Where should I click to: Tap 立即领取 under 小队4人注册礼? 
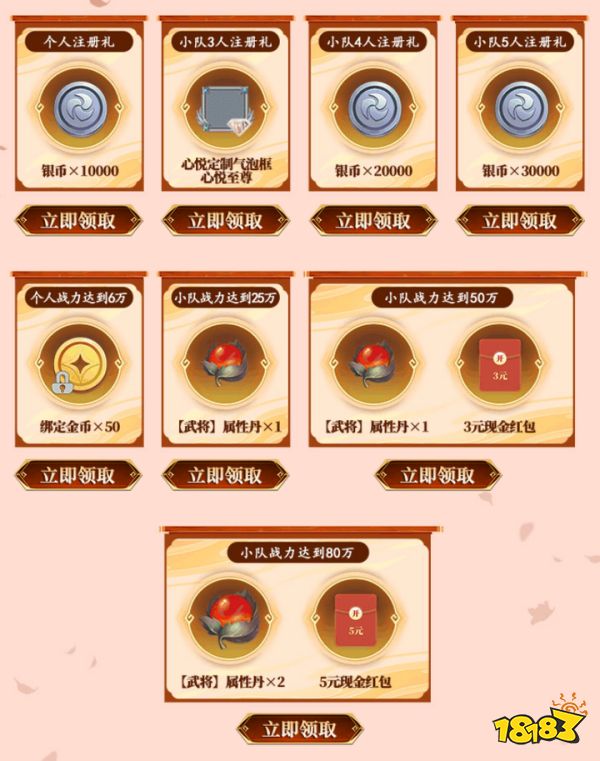click(373, 221)
